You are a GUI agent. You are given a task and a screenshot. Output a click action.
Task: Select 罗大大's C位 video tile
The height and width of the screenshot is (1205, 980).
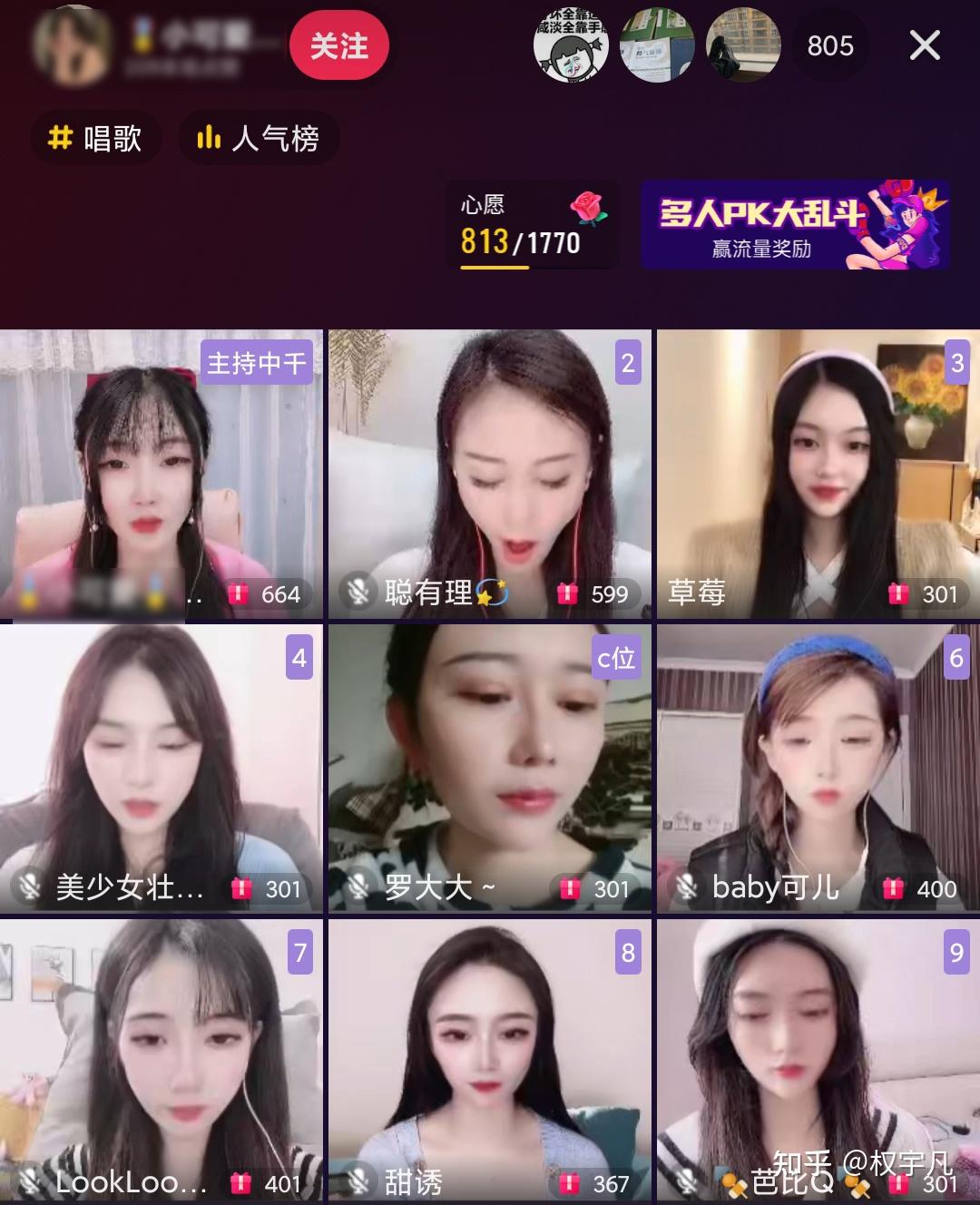click(490, 768)
